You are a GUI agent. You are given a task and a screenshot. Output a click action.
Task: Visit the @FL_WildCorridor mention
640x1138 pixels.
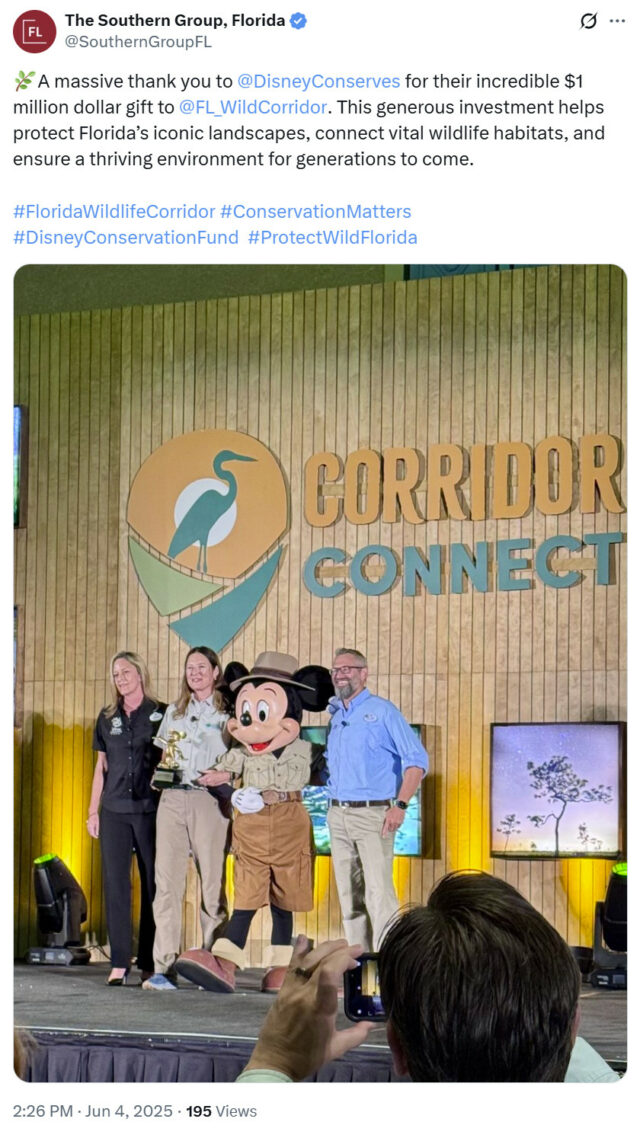tap(252, 108)
